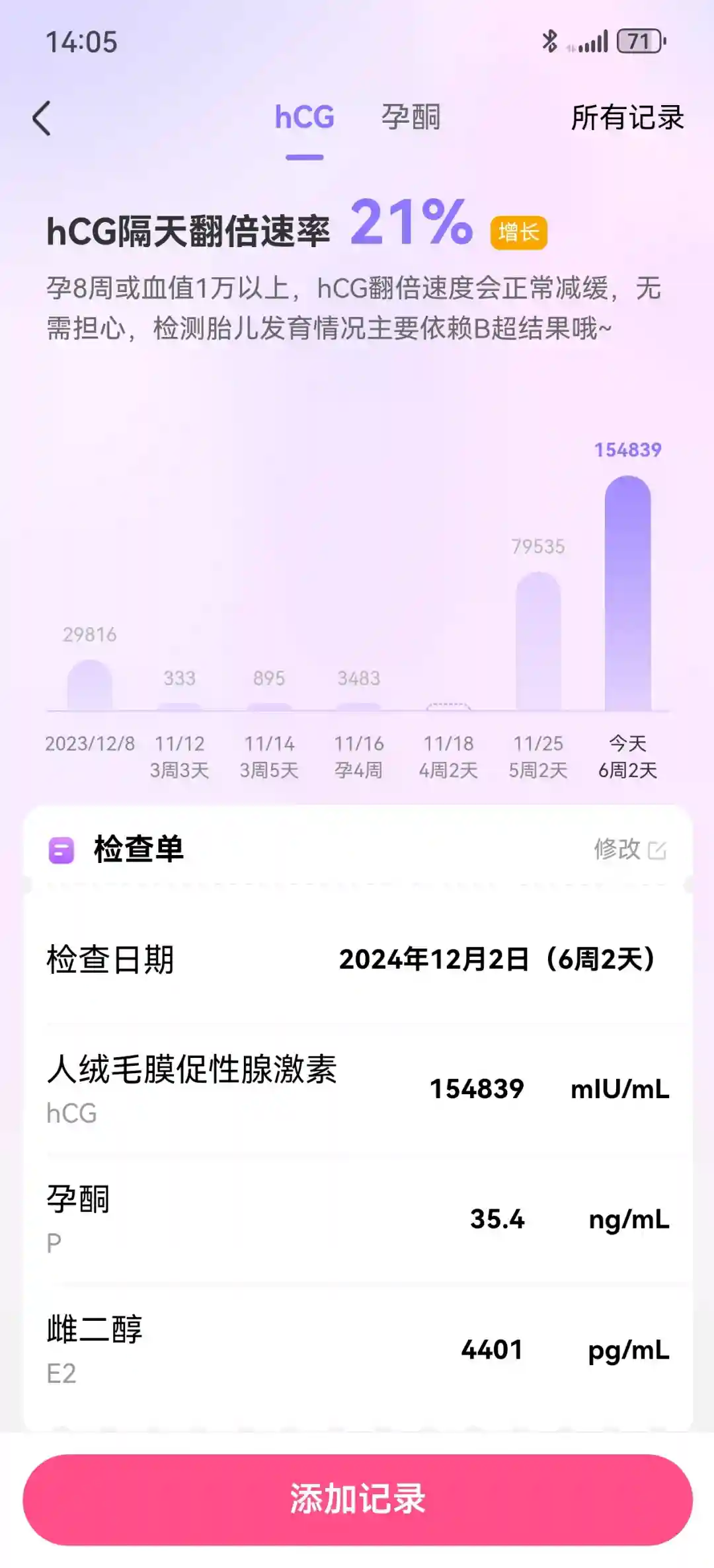Open 所有记录 to view all records
Image resolution: width=714 pixels, height=1568 pixels.
[x=627, y=118]
